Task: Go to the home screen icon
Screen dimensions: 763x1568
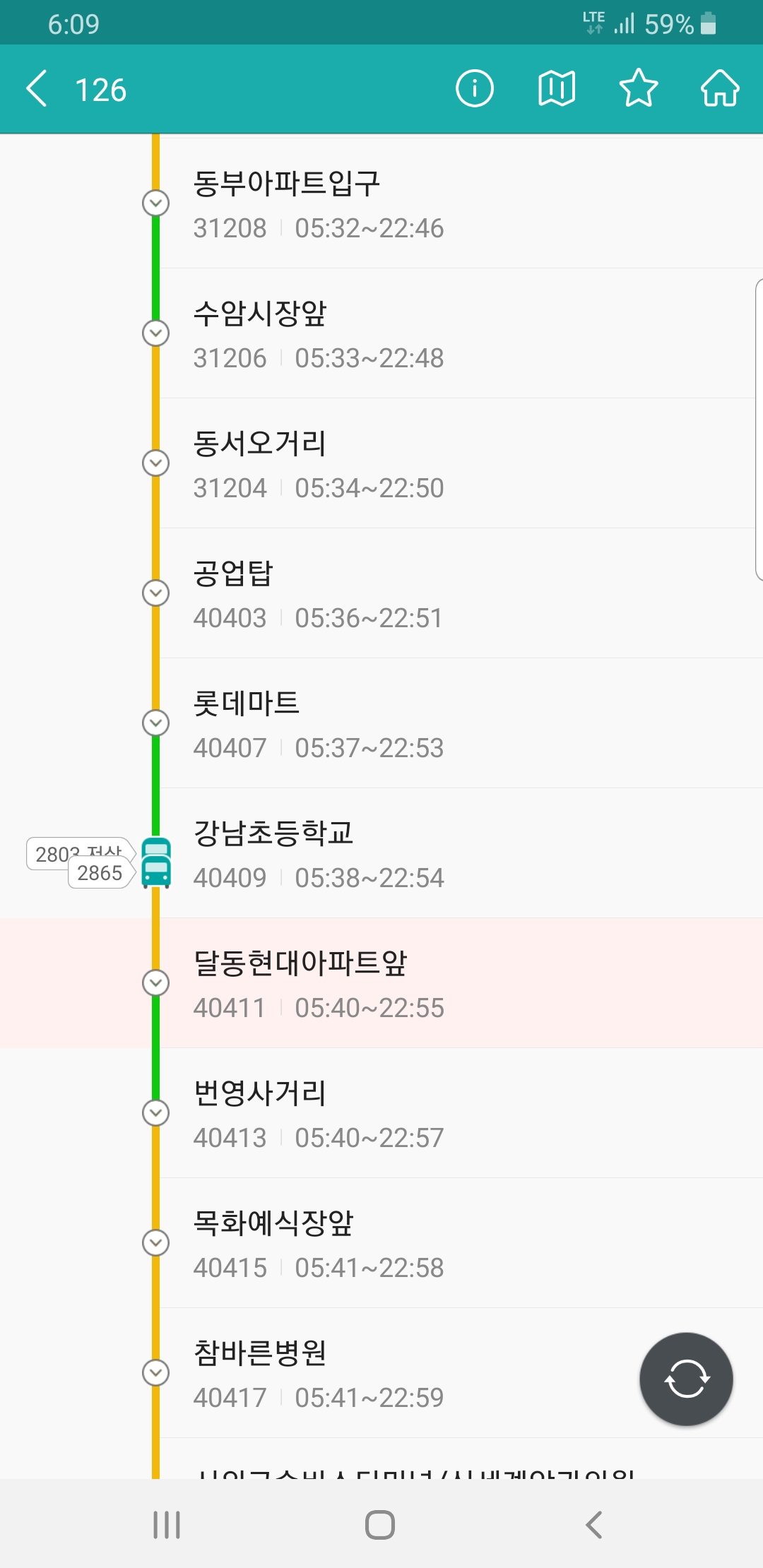Action: point(719,89)
